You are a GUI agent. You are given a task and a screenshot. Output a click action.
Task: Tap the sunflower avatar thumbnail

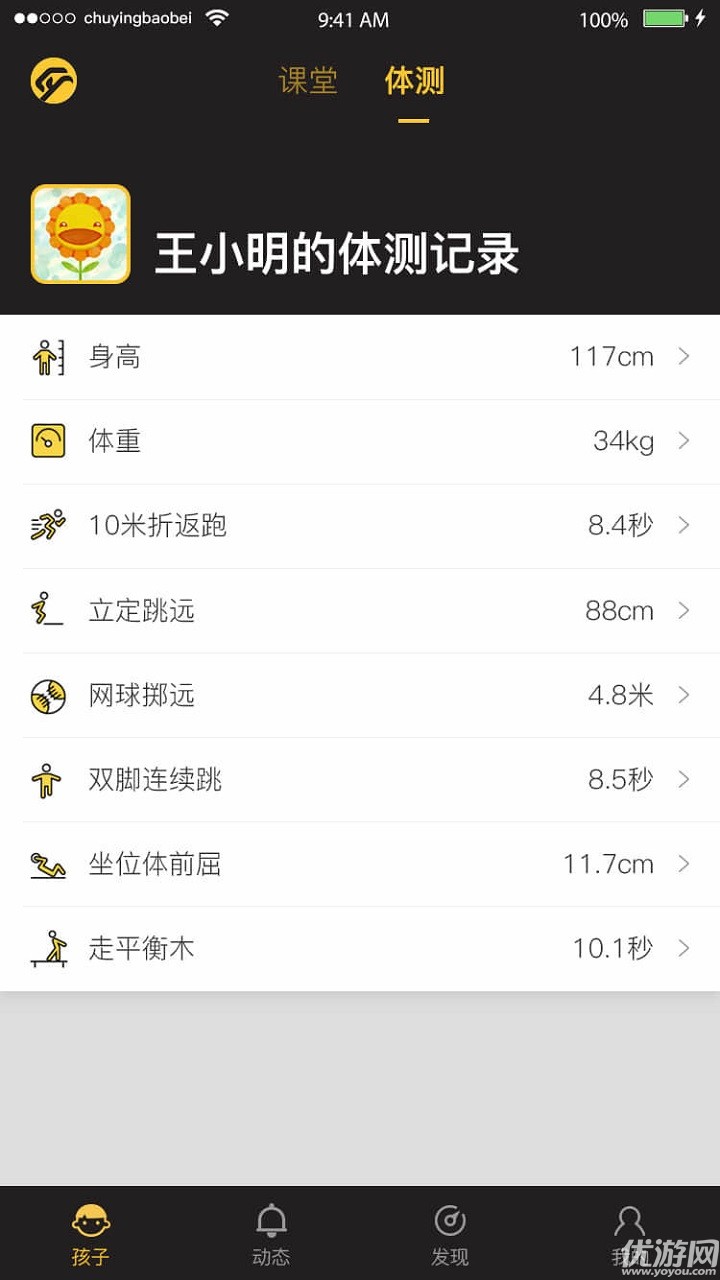pyautogui.click(x=80, y=234)
